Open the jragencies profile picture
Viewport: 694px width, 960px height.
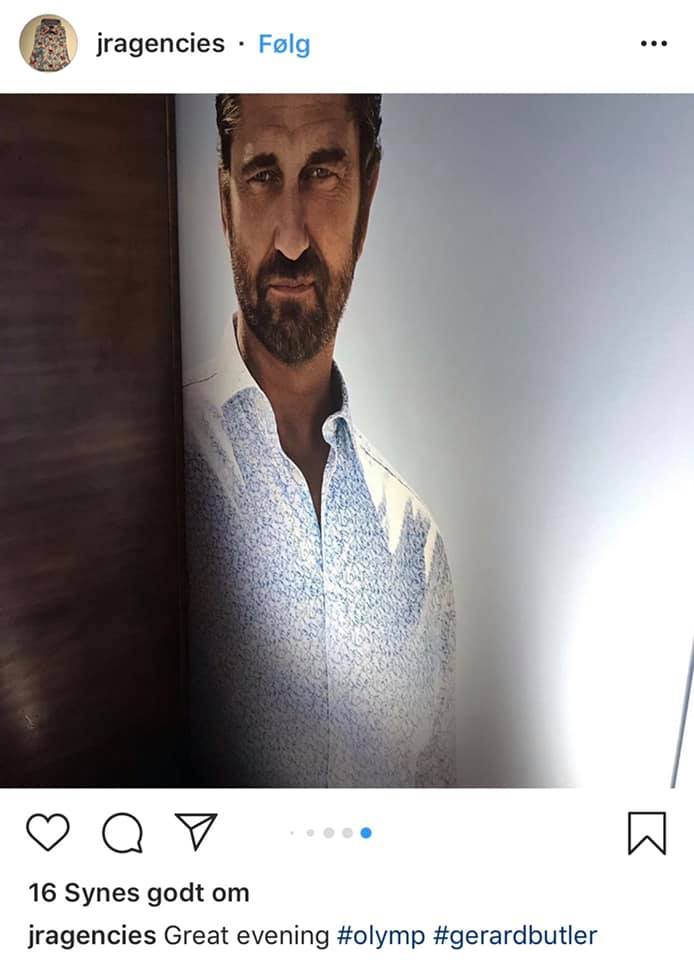(x=48, y=43)
